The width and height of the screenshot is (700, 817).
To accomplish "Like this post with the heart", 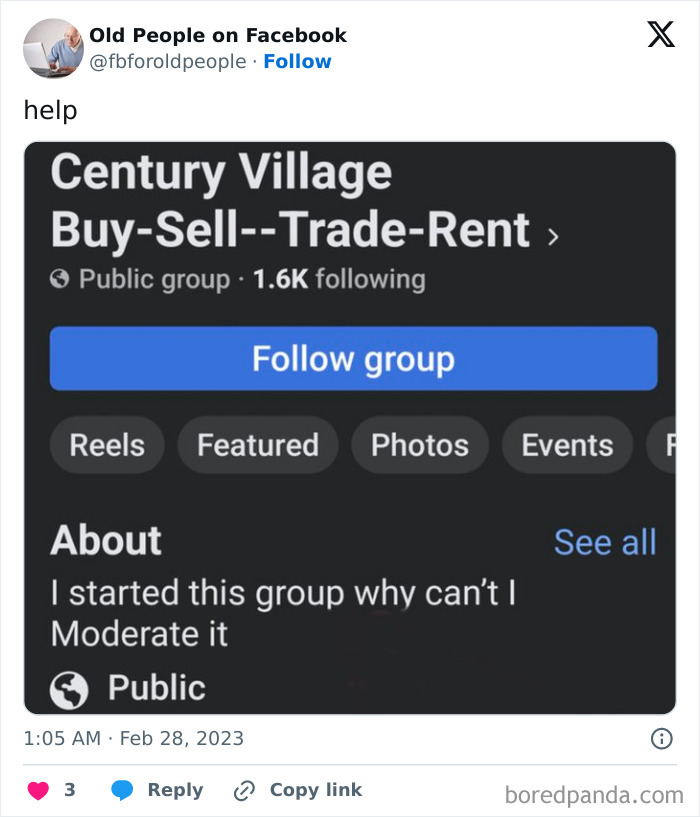I will point(38,790).
